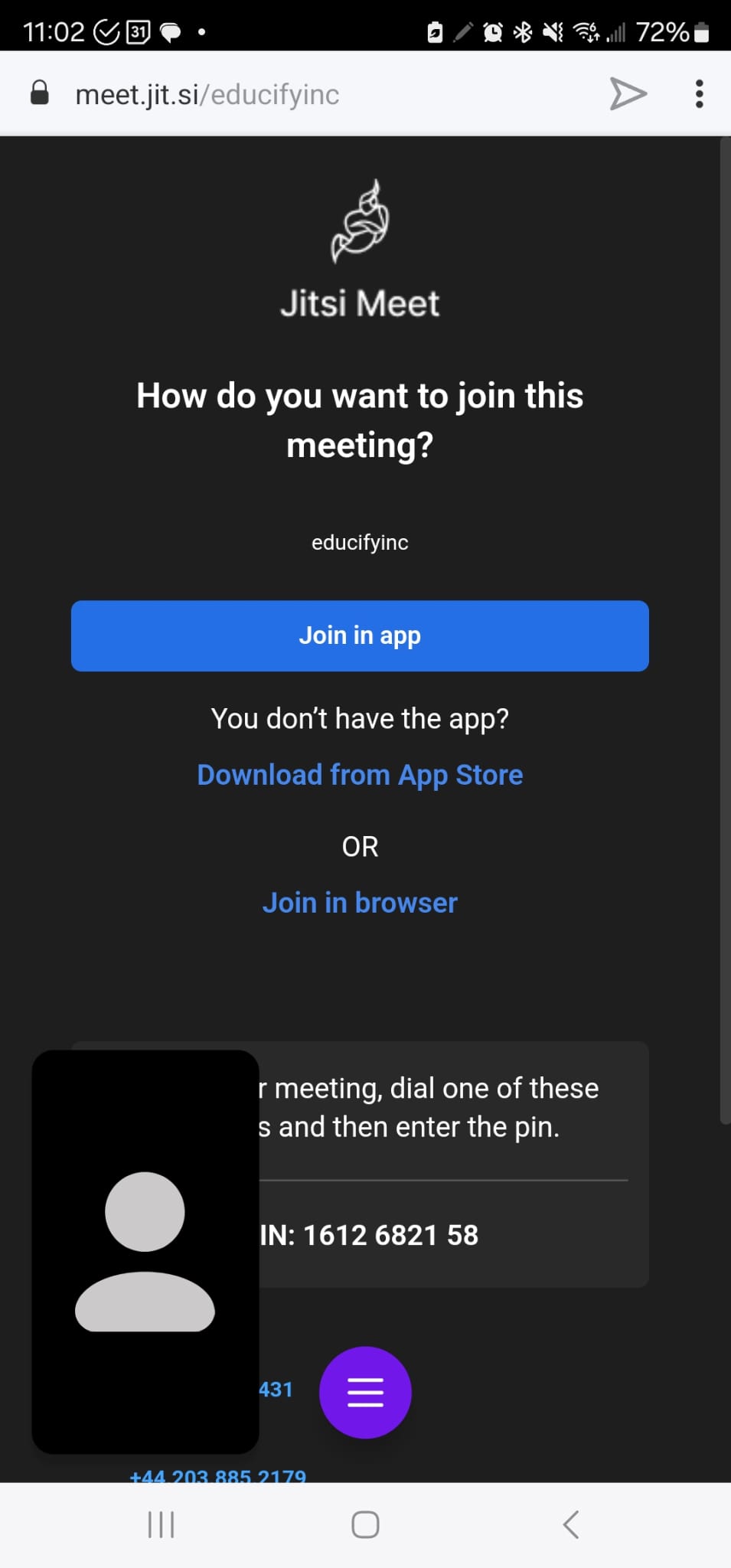Viewport: 731px width, 1568px height.
Task: Dial the +44 203 885 2179 number
Action: (x=218, y=1475)
